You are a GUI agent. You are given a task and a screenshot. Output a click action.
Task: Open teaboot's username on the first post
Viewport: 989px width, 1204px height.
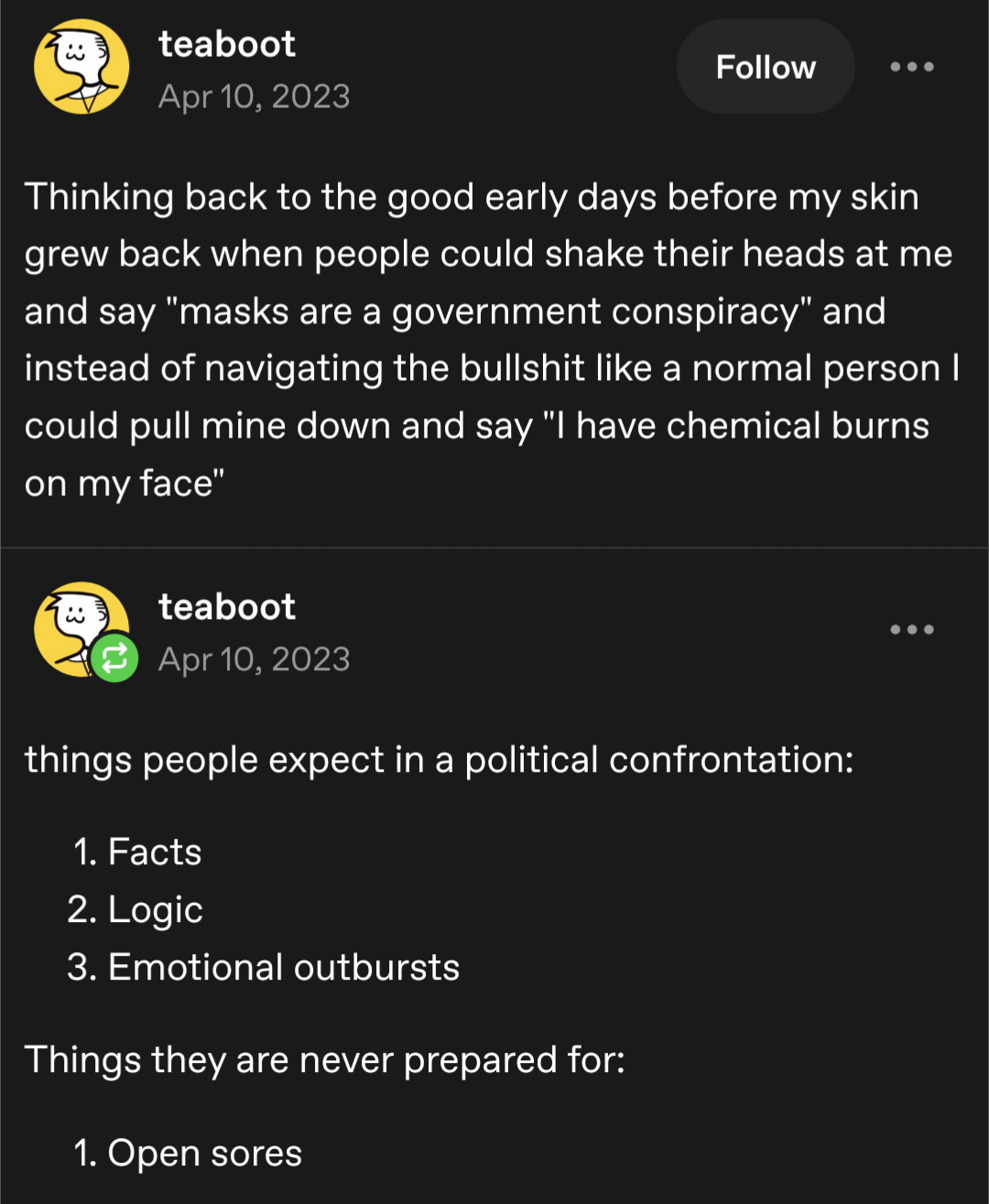click(226, 44)
